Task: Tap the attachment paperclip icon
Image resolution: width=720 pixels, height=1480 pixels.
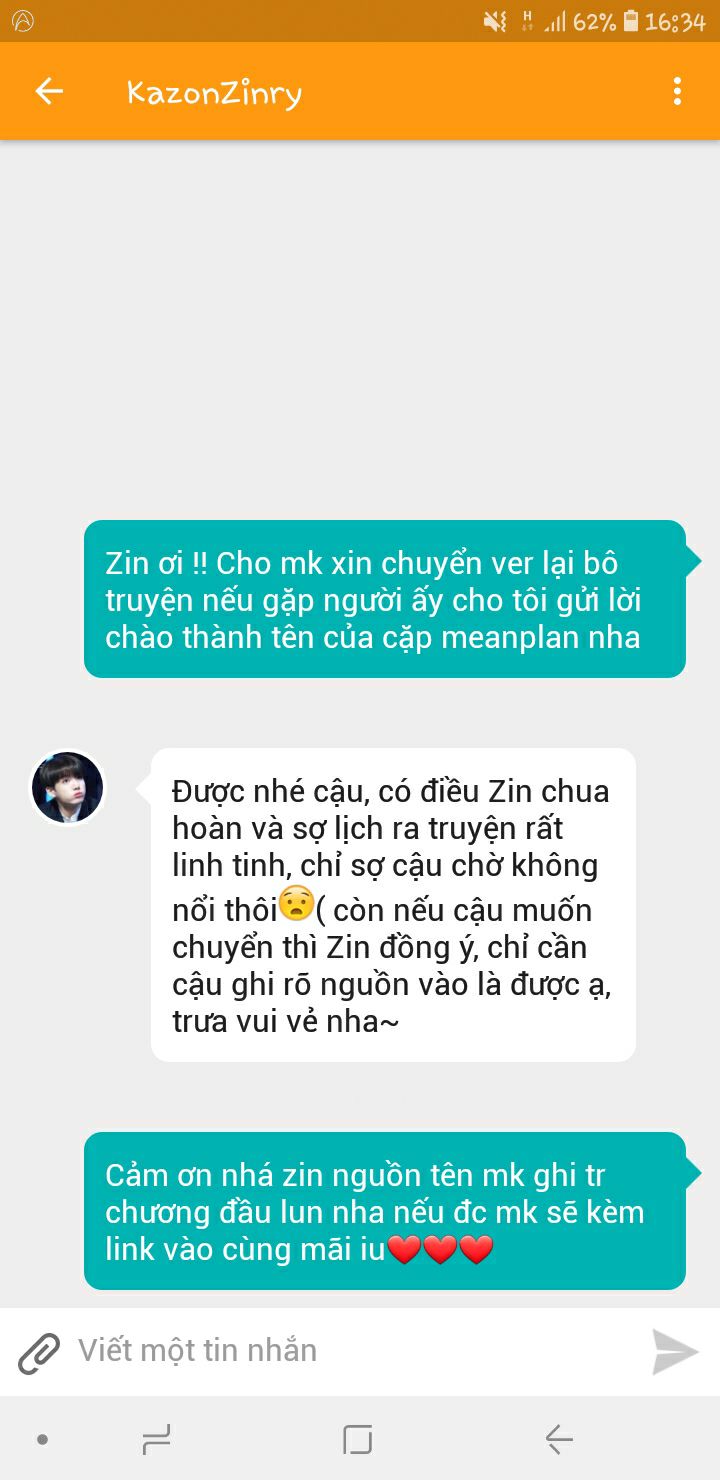Action: click(x=39, y=1352)
